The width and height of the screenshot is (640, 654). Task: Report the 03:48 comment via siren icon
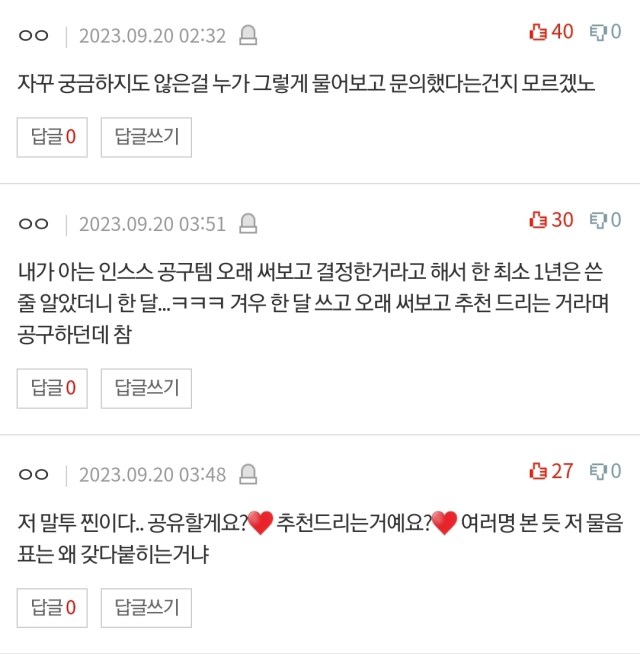pyautogui.click(x=248, y=473)
